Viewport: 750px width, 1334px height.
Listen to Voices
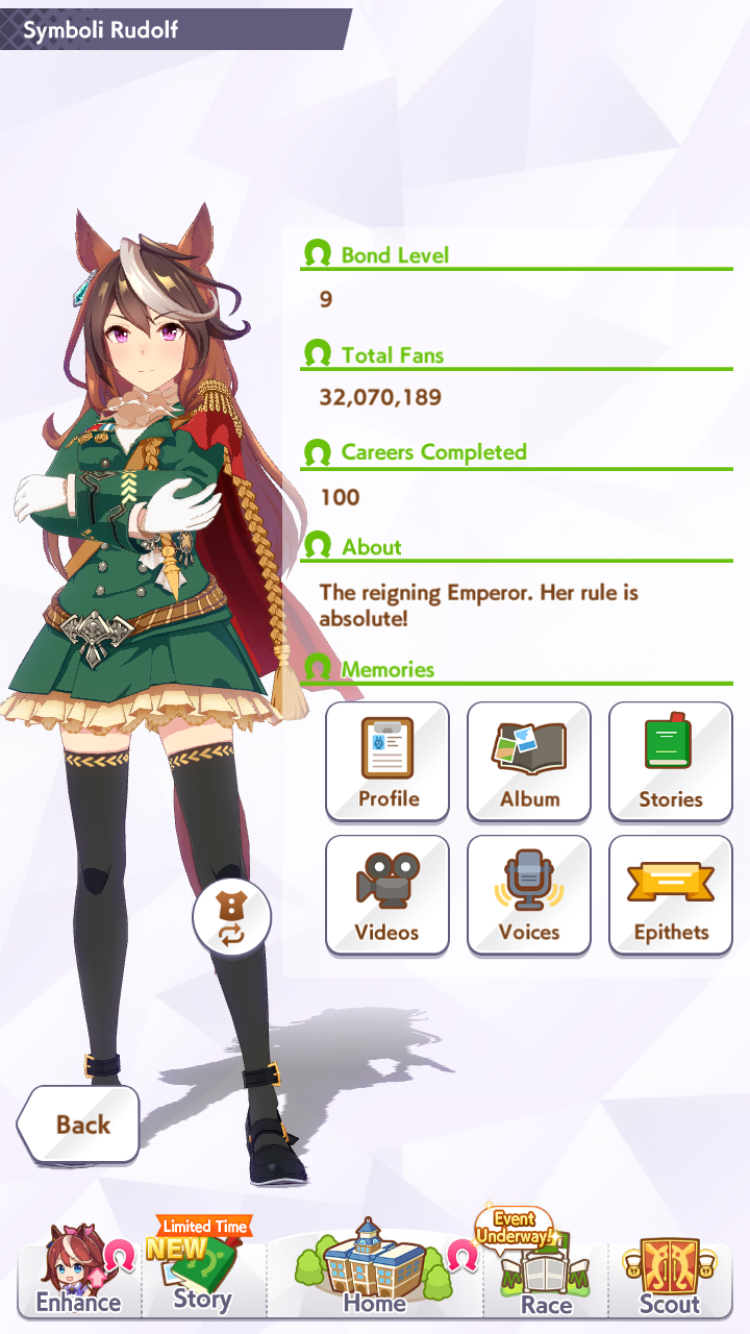point(529,895)
